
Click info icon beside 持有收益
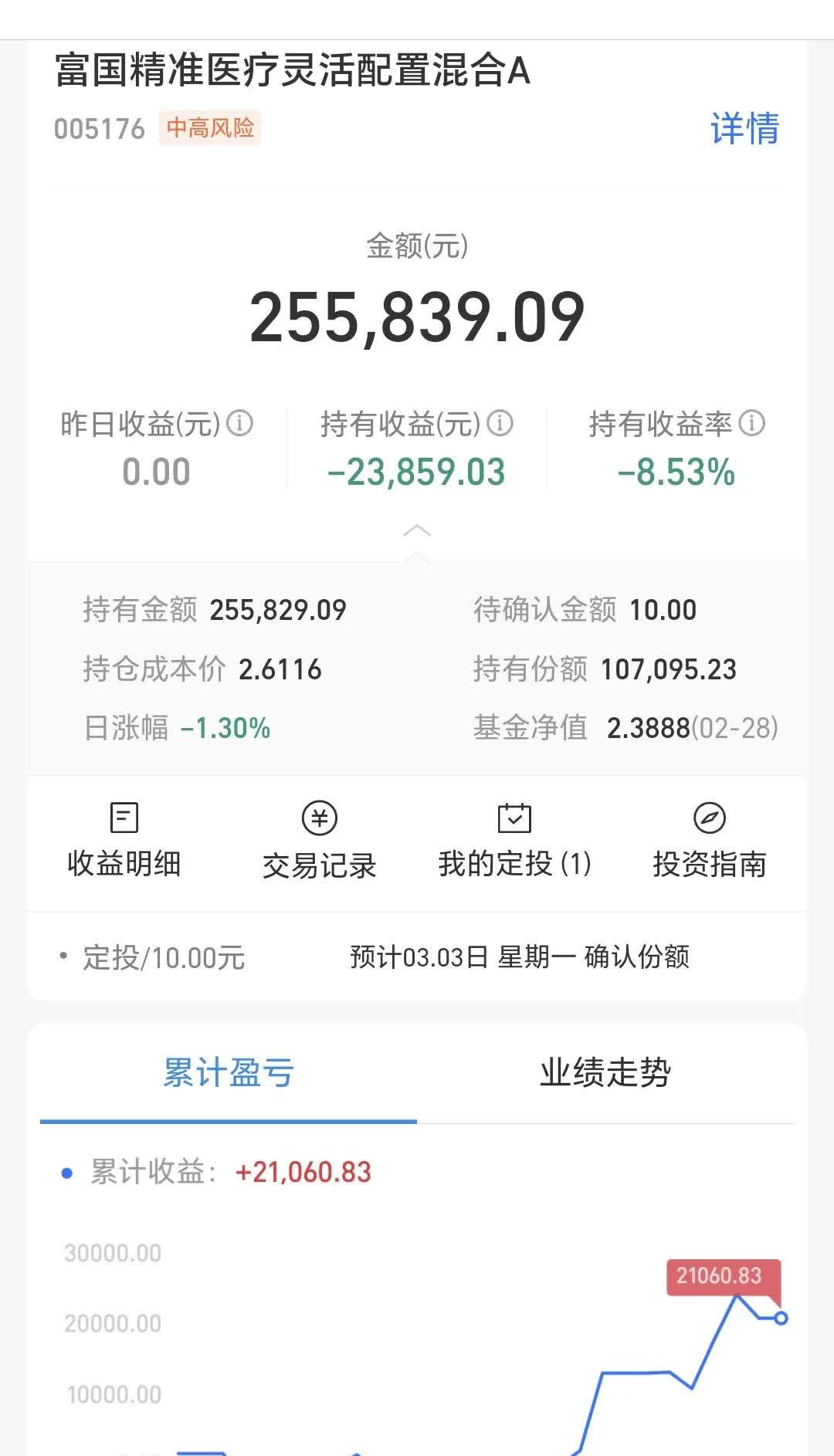pyautogui.click(x=502, y=423)
